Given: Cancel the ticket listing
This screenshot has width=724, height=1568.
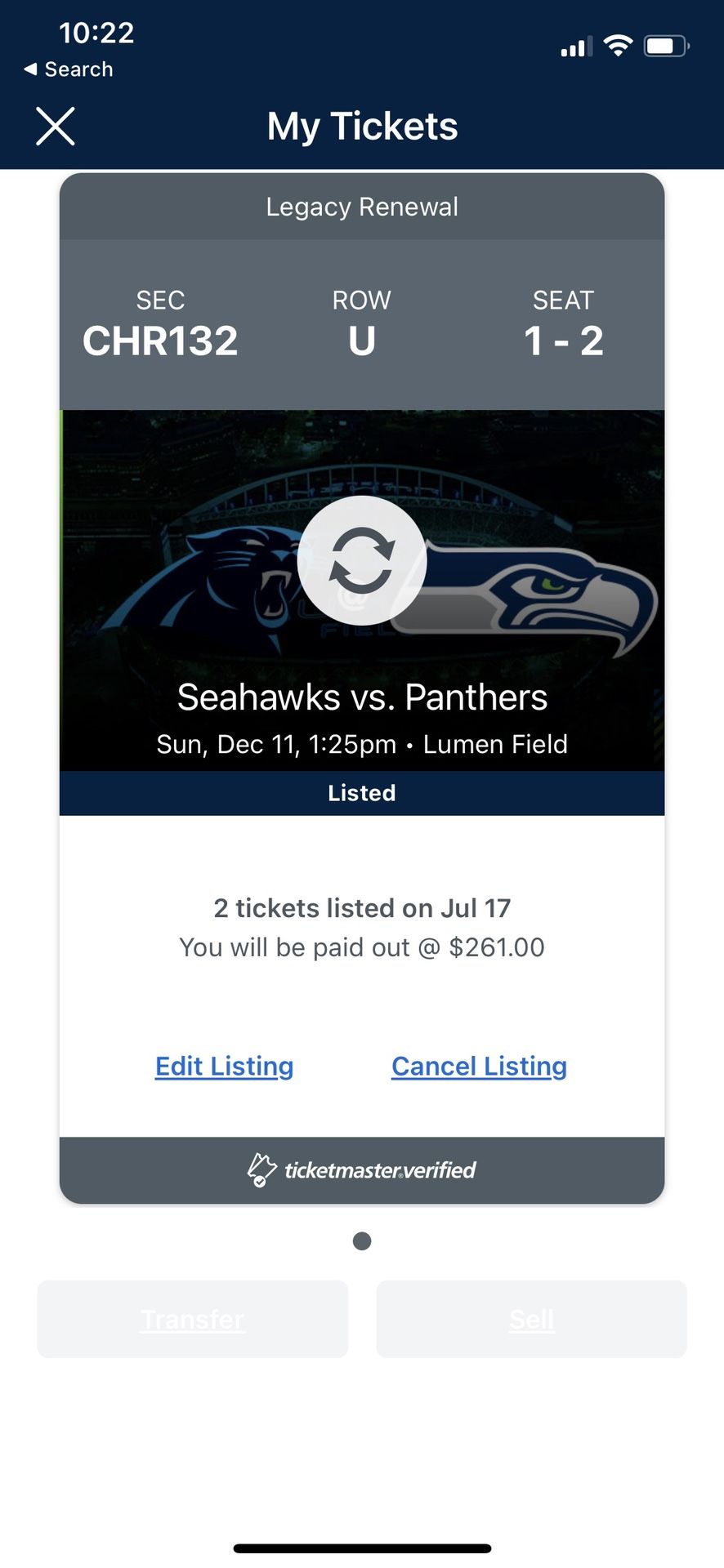Looking at the screenshot, I should pos(479,1066).
